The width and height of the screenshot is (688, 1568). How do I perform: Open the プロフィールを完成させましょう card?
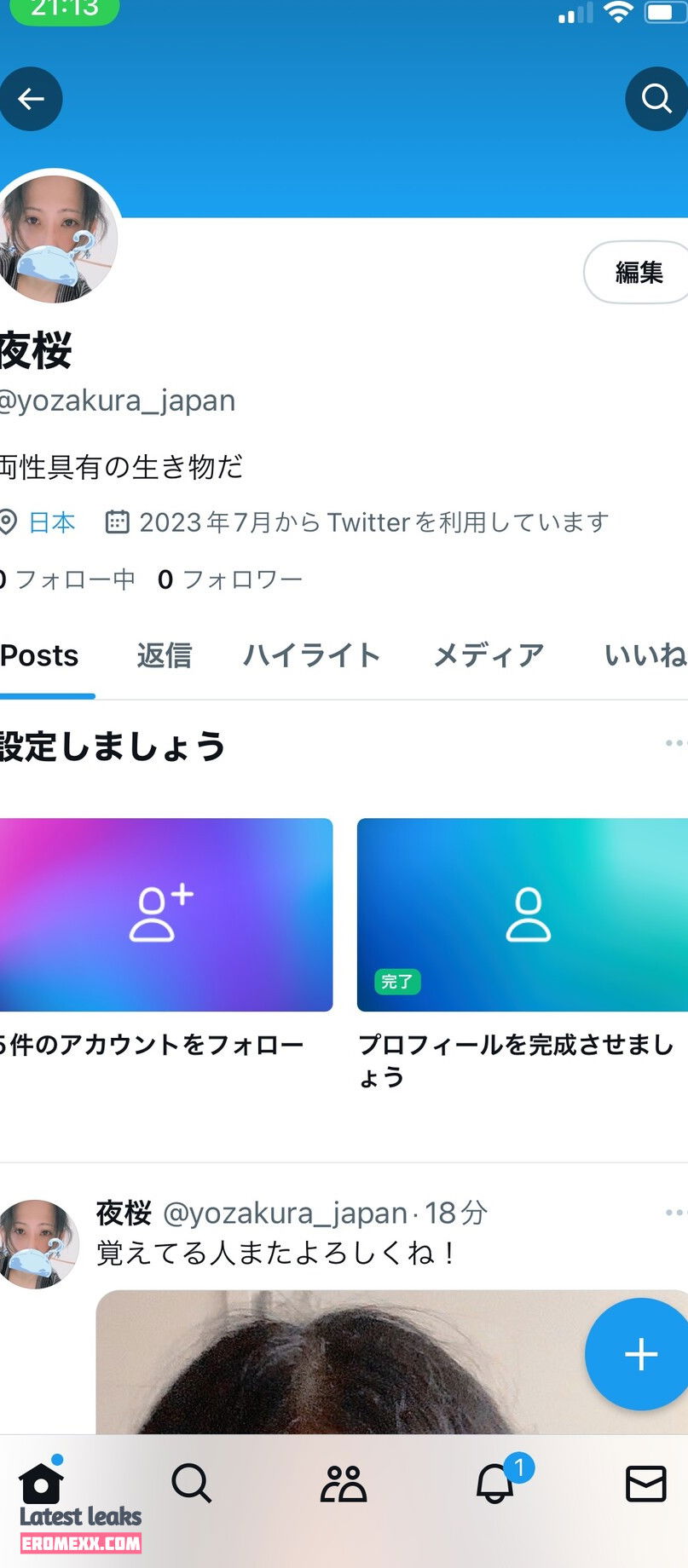coord(522,914)
